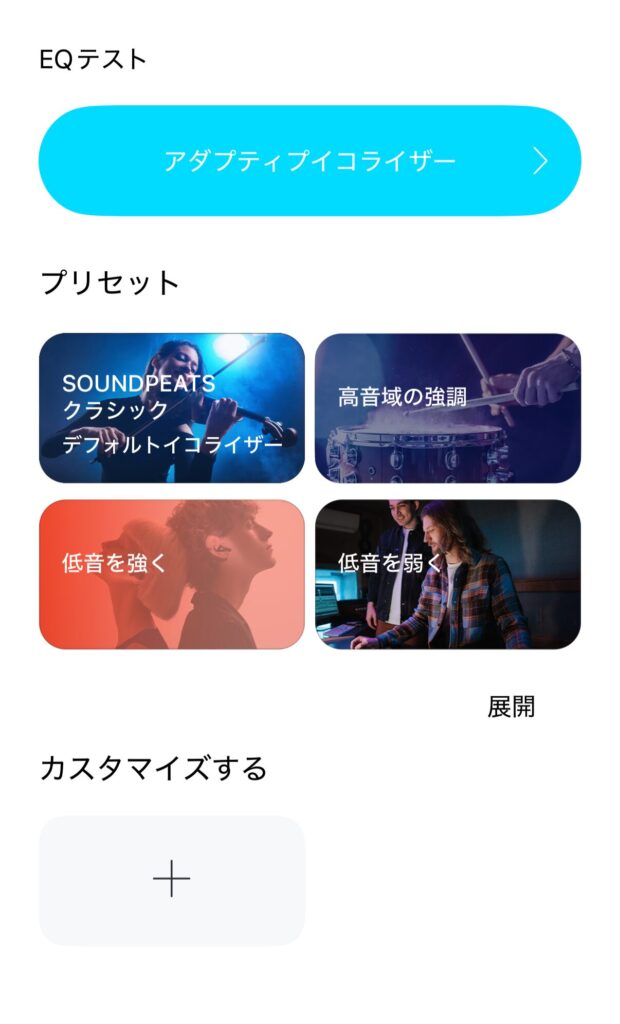Pick the 低音を弱く preset

click(447, 574)
